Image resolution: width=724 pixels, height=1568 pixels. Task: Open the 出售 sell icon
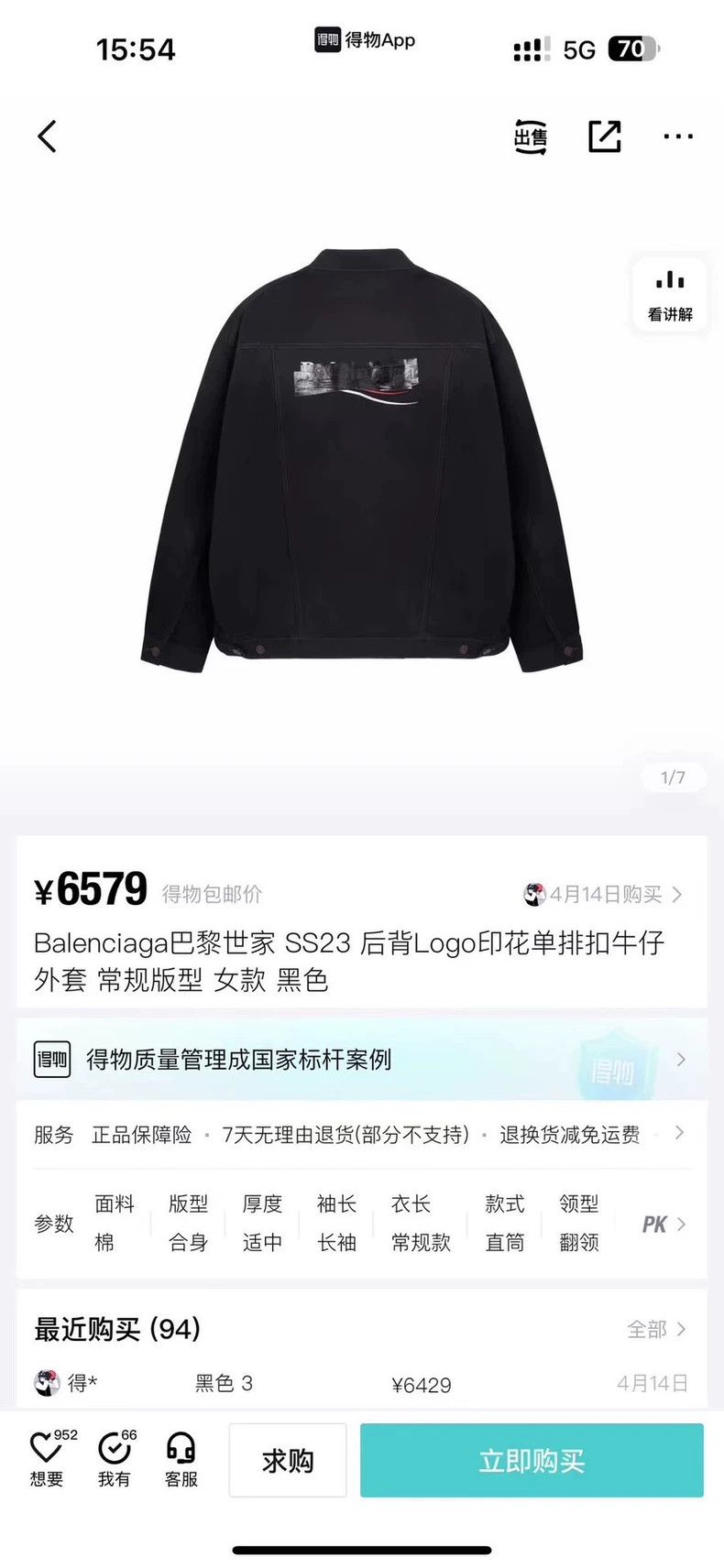coord(531,136)
